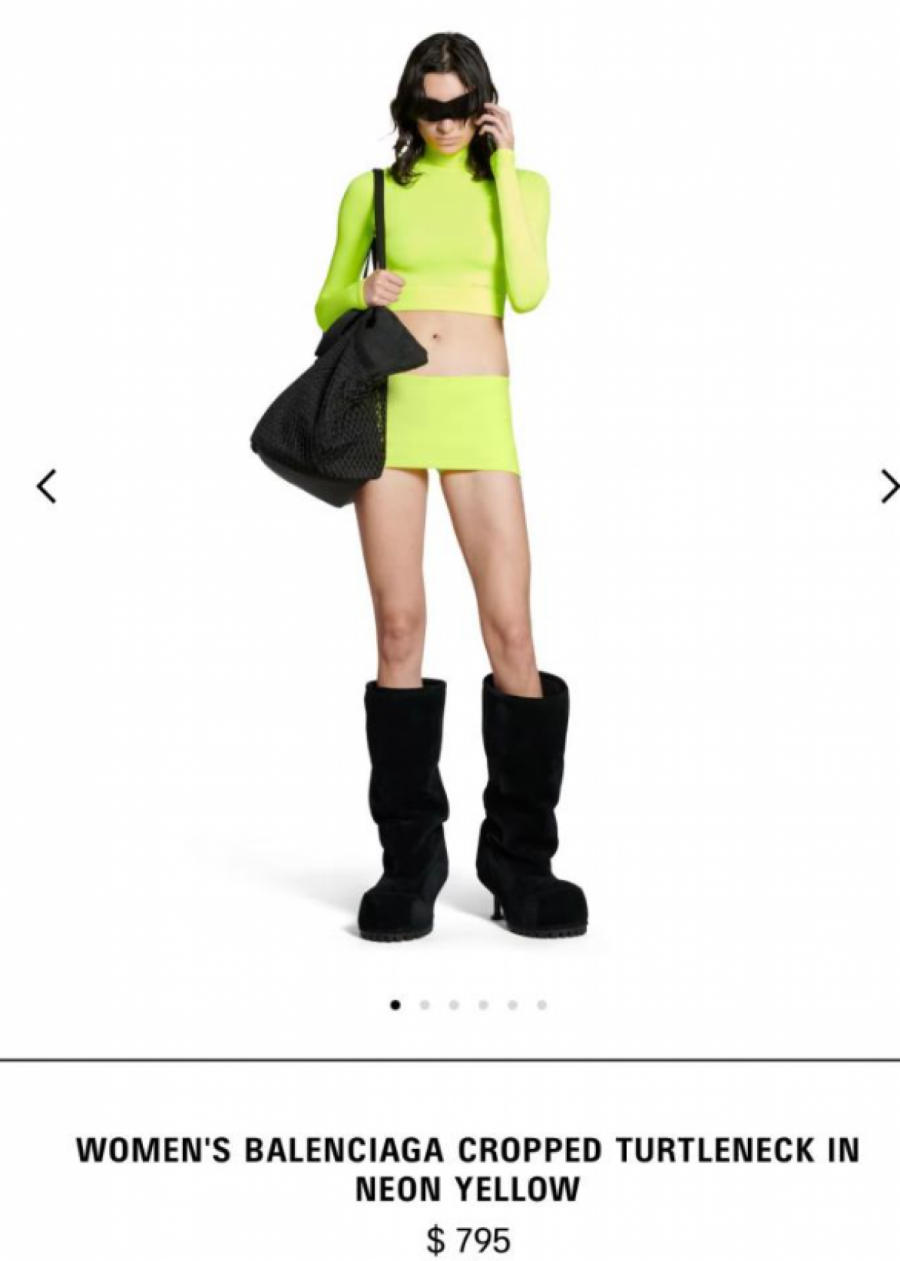Jump to the second carousel dot
The width and height of the screenshot is (900, 1261).
pos(425,1005)
